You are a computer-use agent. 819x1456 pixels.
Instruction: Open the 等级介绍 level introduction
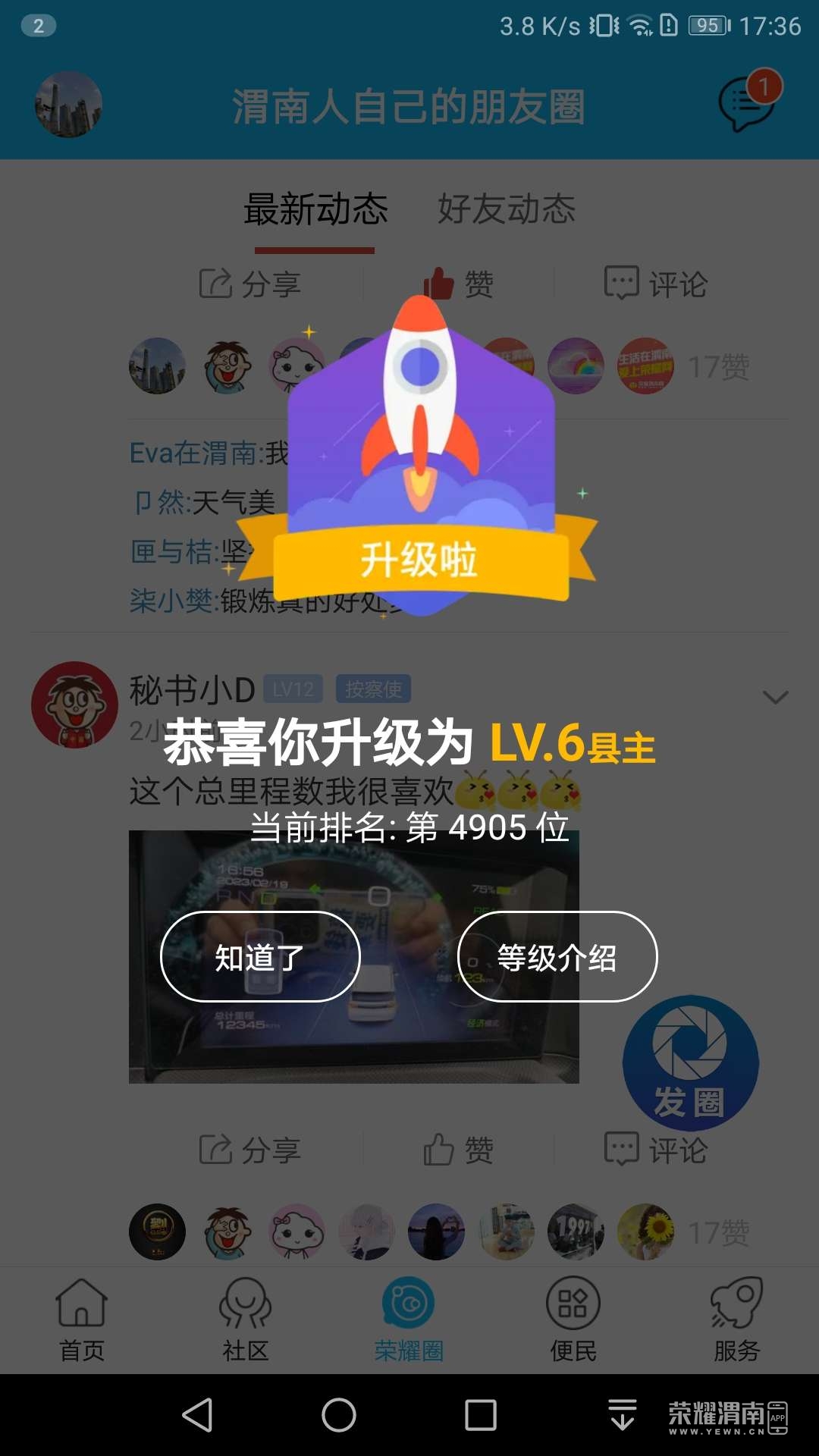(557, 957)
